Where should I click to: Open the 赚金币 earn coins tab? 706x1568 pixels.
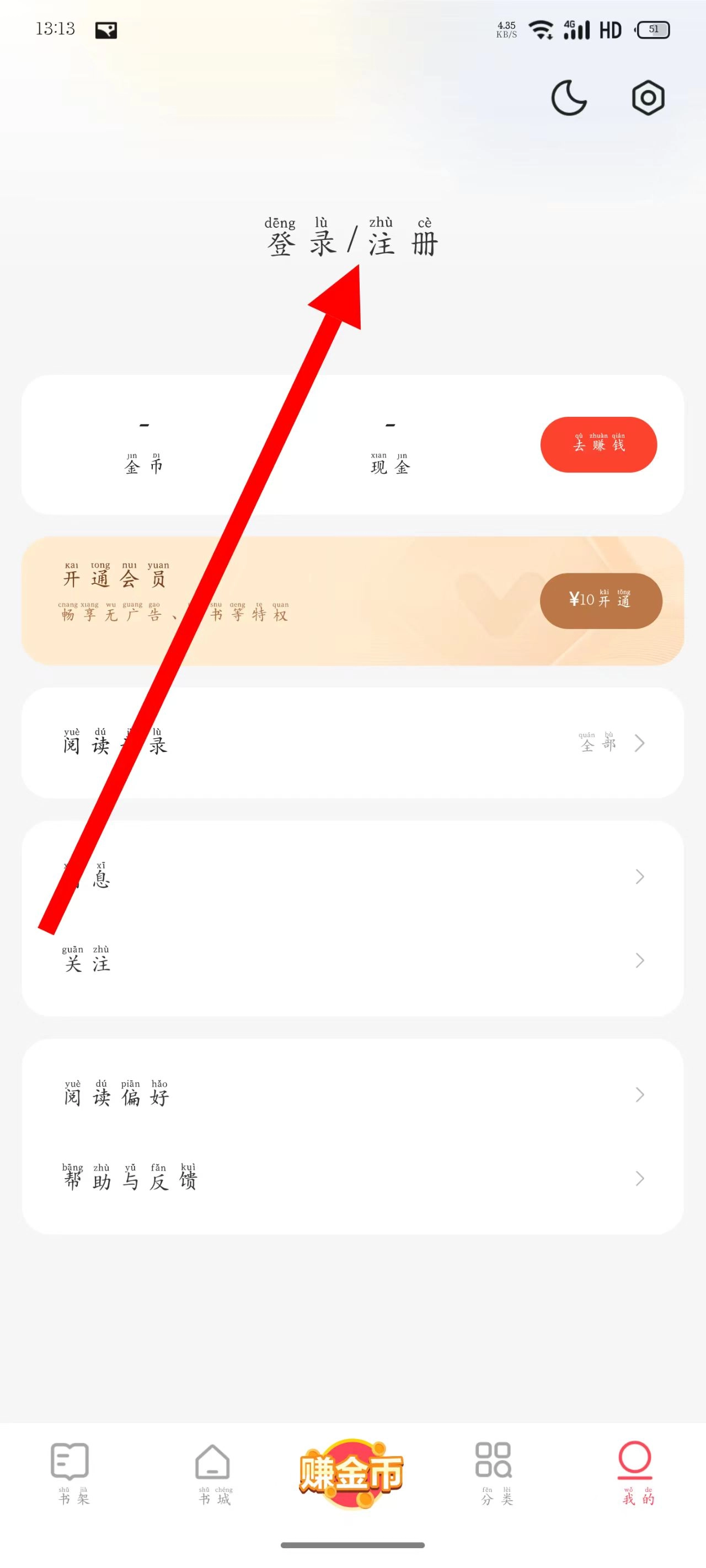[352, 1473]
